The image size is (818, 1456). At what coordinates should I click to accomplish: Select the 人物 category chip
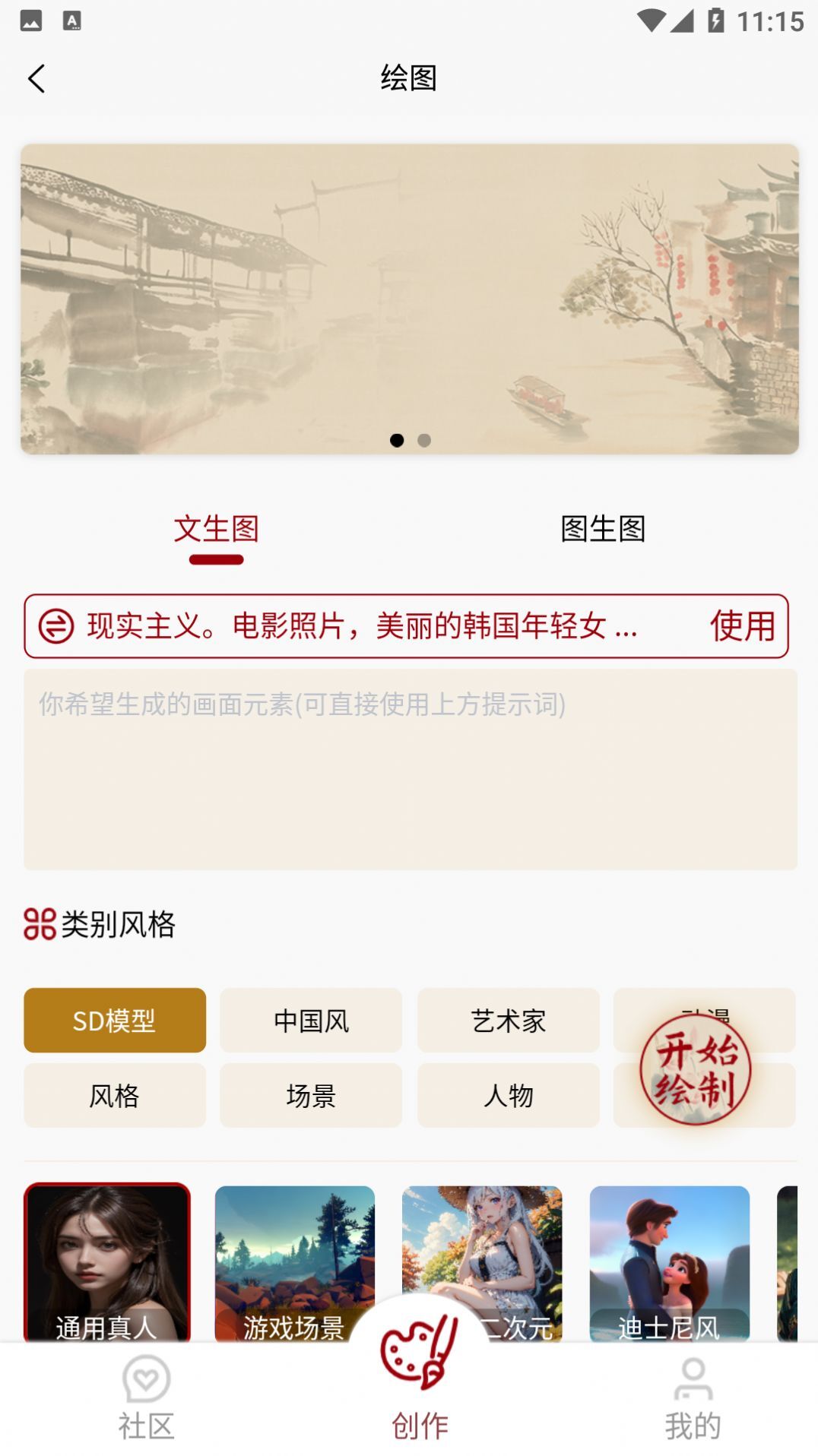508,1095
